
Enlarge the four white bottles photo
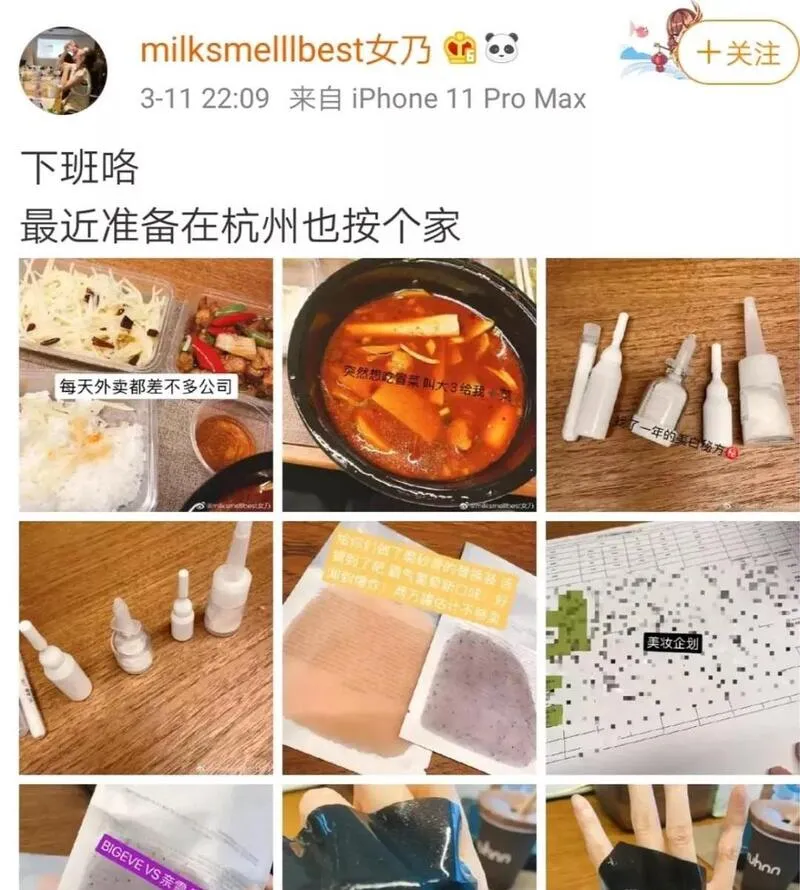point(145,647)
